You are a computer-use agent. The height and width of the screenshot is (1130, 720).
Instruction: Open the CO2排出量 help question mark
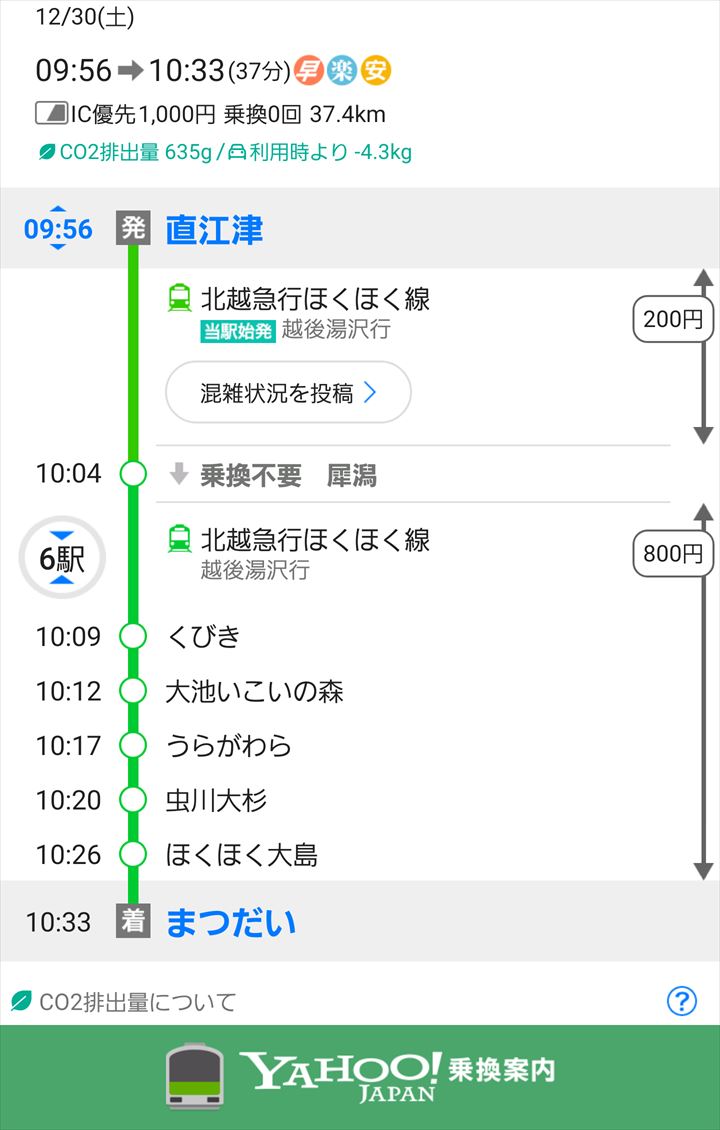681,1000
